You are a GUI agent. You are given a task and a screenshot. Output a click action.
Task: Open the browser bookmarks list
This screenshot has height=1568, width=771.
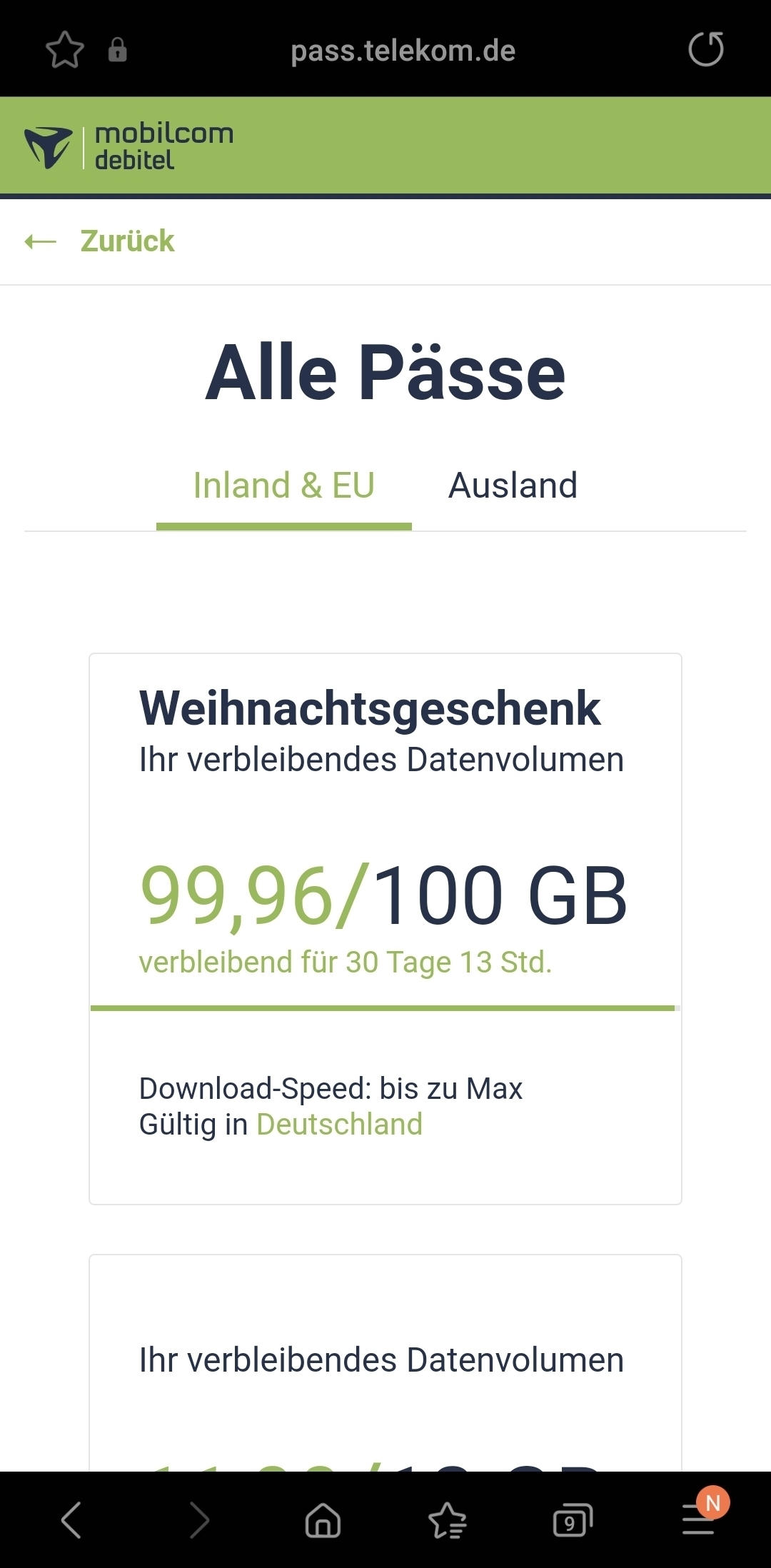tap(448, 1519)
